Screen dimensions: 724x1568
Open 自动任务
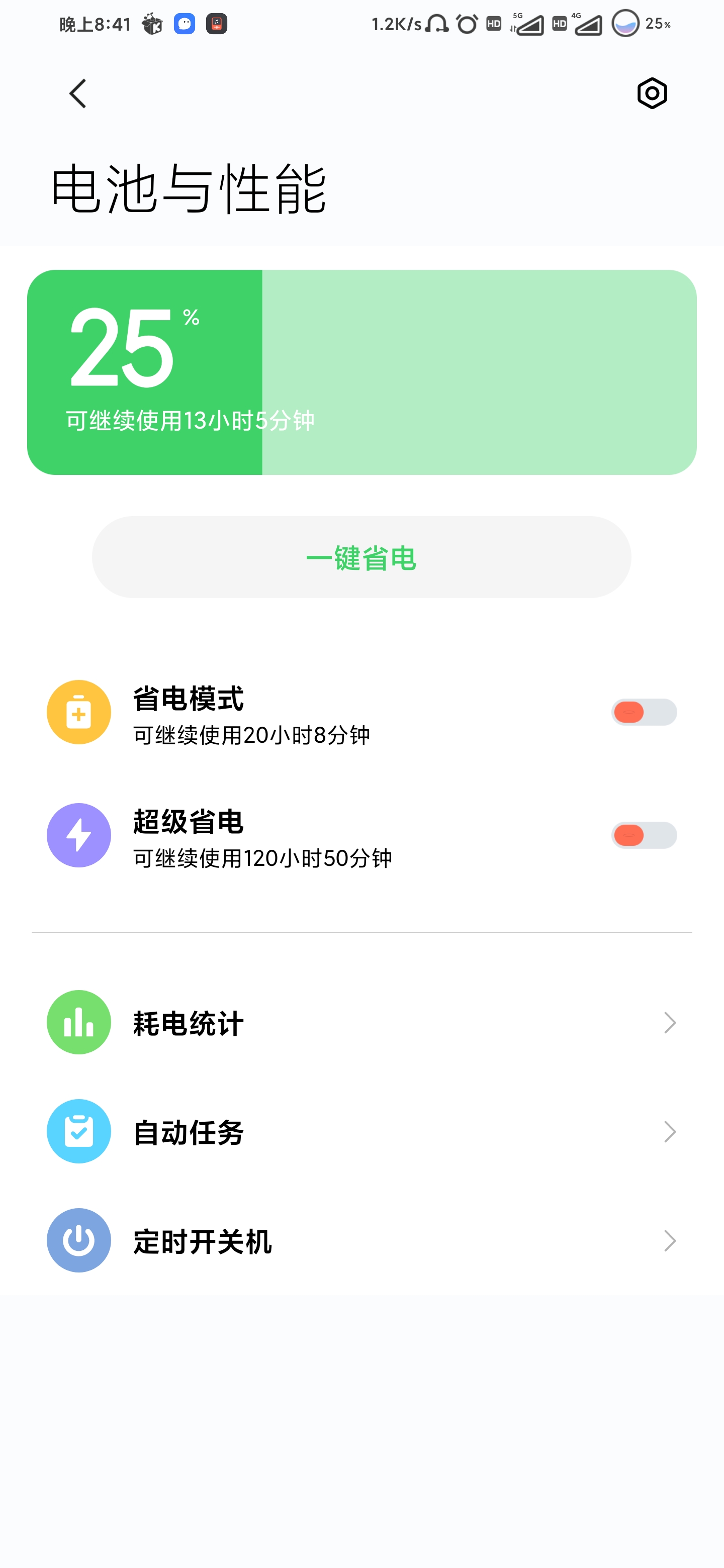pyautogui.click(x=361, y=1132)
